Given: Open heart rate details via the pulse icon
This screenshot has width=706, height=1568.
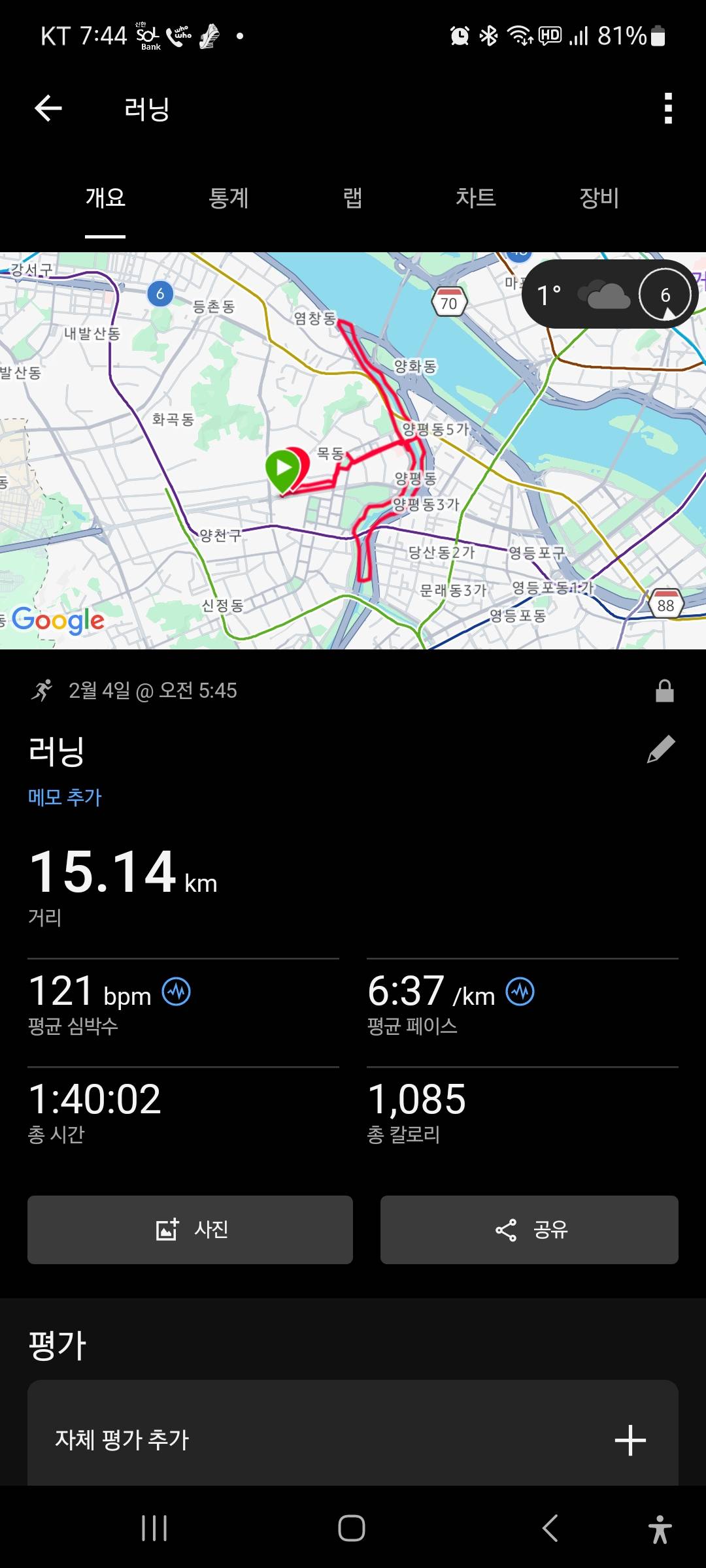Looking at the screenshot, I should 176,990.
